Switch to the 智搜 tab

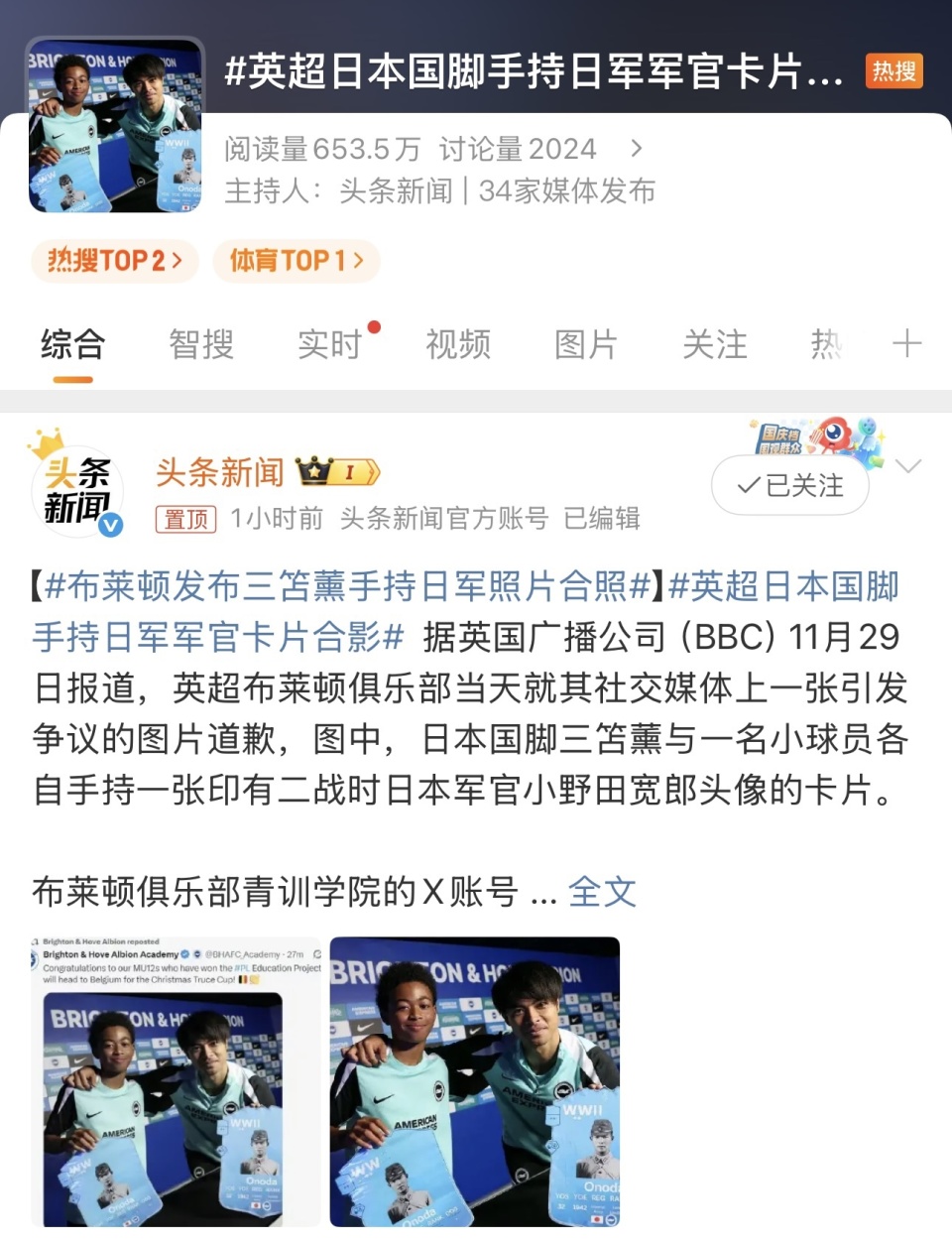coord(201,344)
